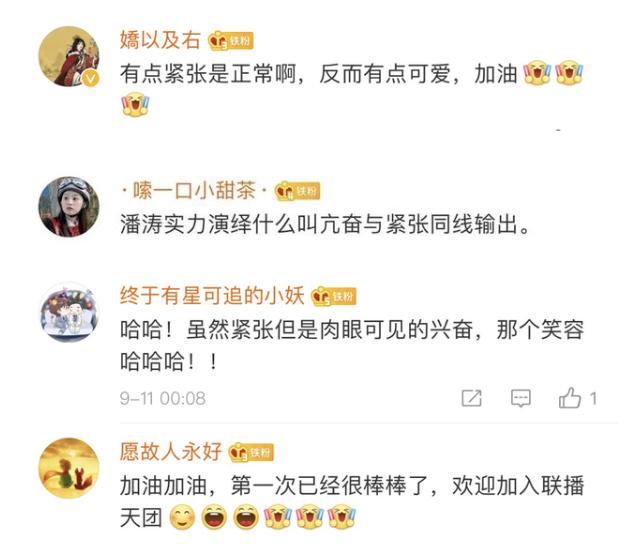Reply to the comment dated 9-11 00:08

point(521,398)
